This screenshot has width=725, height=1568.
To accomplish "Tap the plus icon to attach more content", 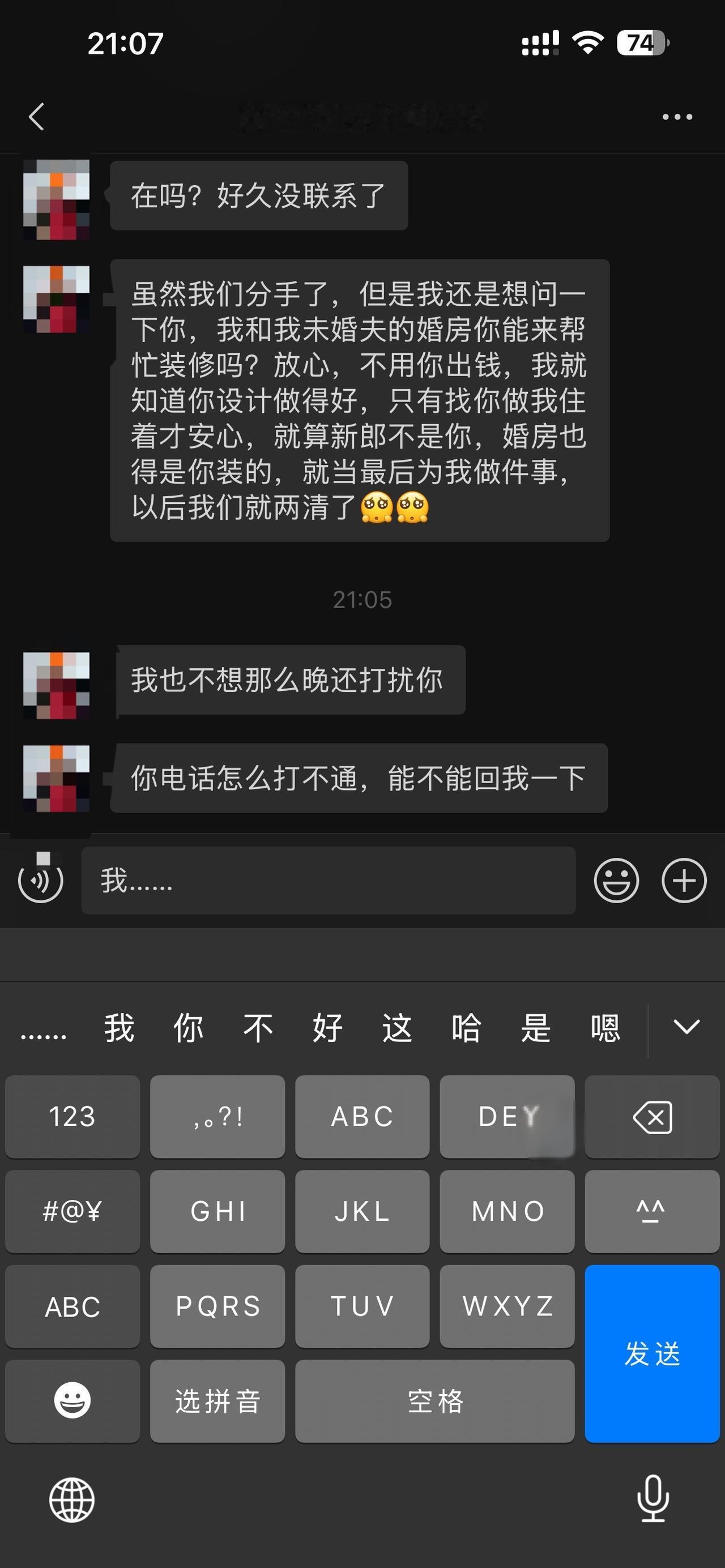I will [x=685, y=881].
